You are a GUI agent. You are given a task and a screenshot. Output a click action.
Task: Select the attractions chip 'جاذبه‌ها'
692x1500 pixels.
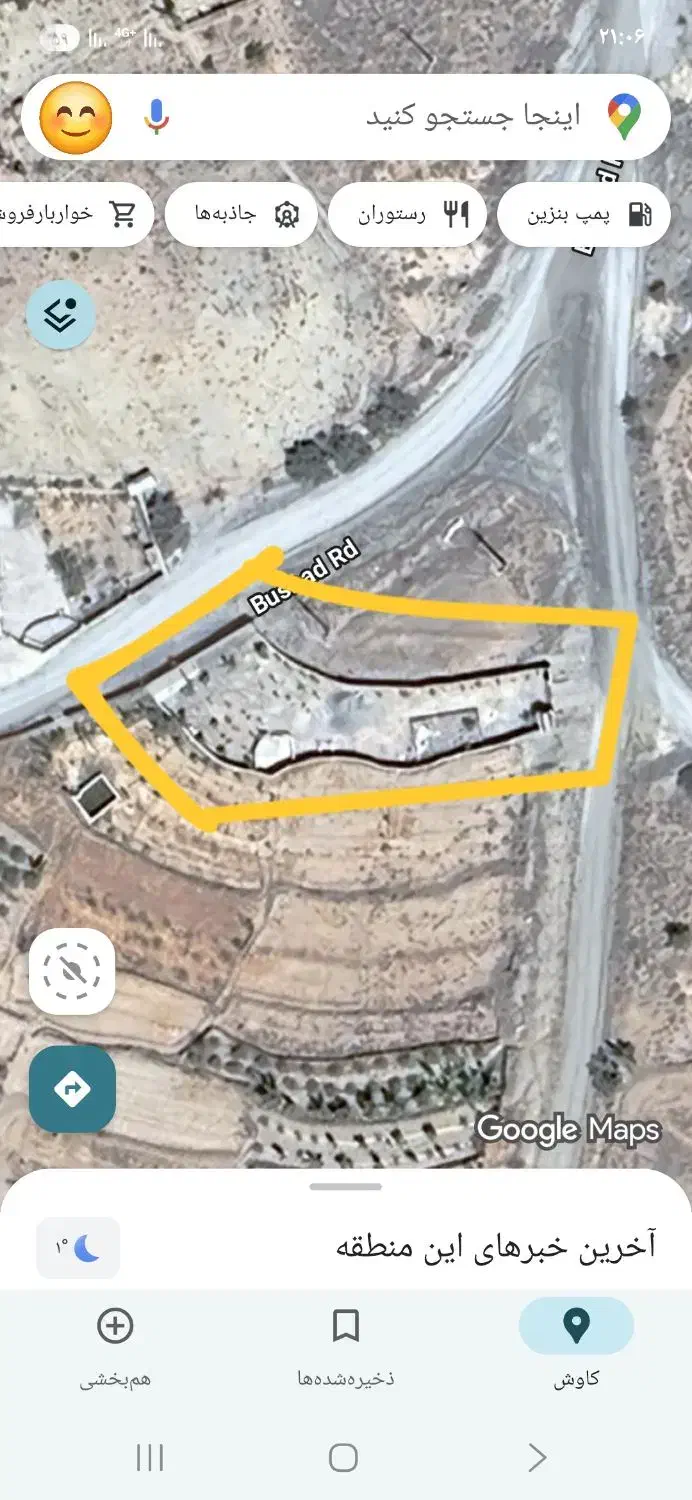[x=241, y=214]
